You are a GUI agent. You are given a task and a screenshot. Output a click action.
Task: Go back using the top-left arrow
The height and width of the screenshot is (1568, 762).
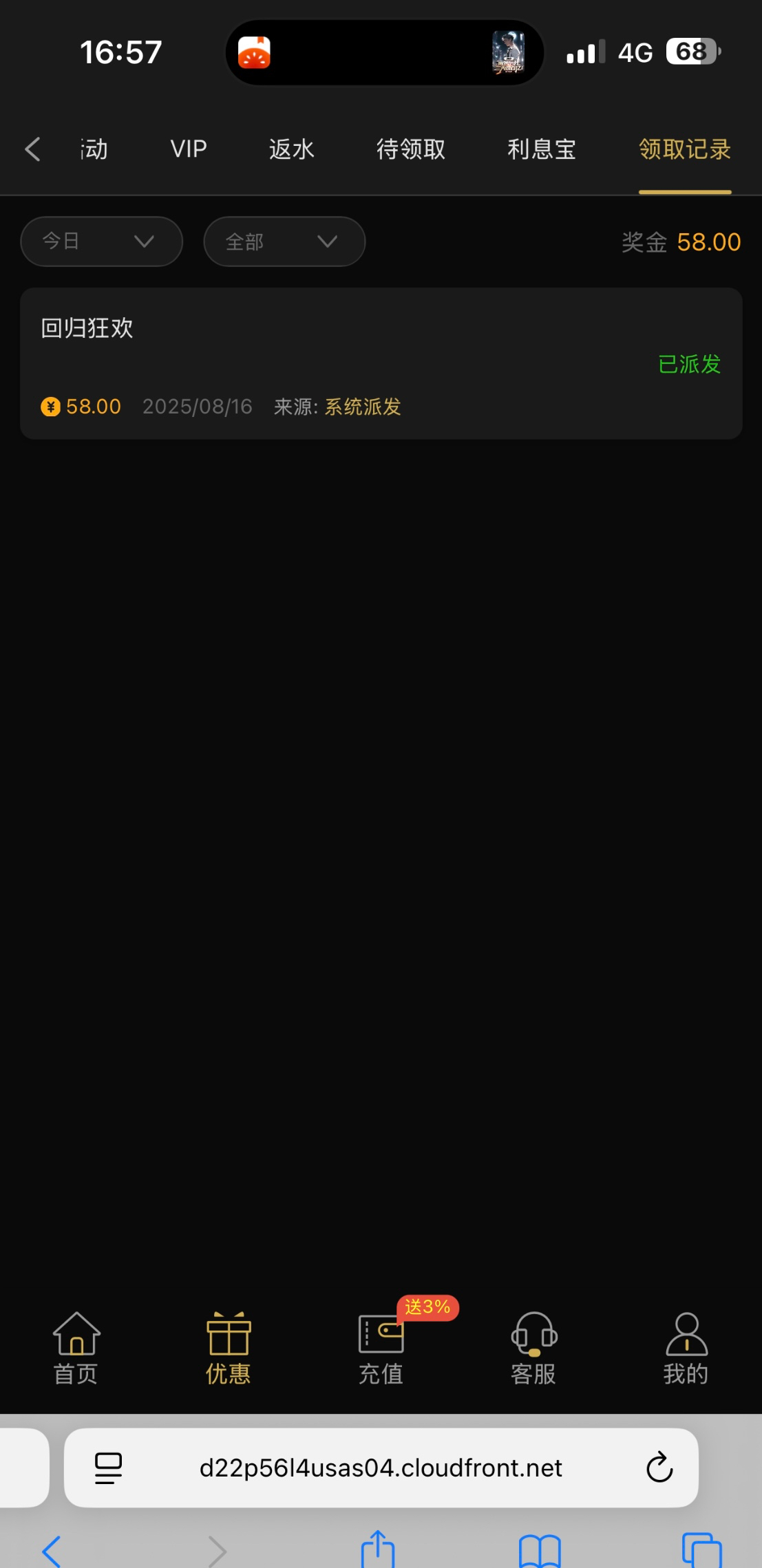point(32,149)
